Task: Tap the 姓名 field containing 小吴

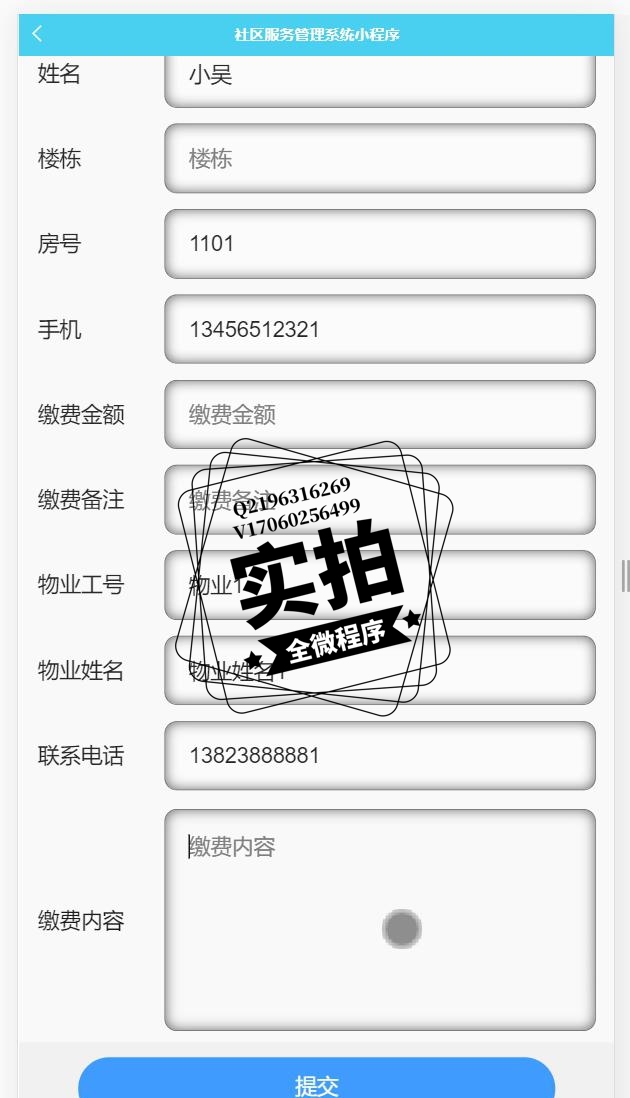Action: pyautogui.click(x=380, y=80)
